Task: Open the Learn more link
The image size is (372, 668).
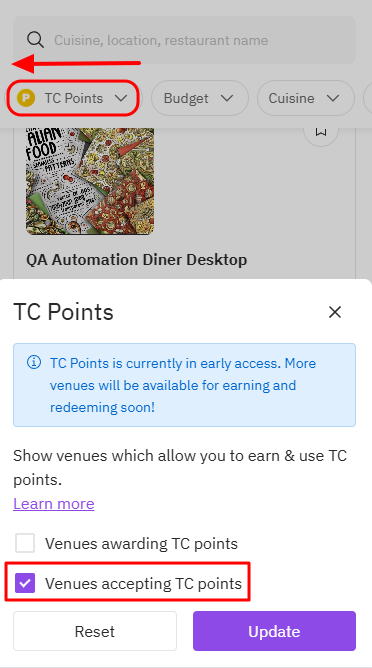Action: tap(54, 504)
